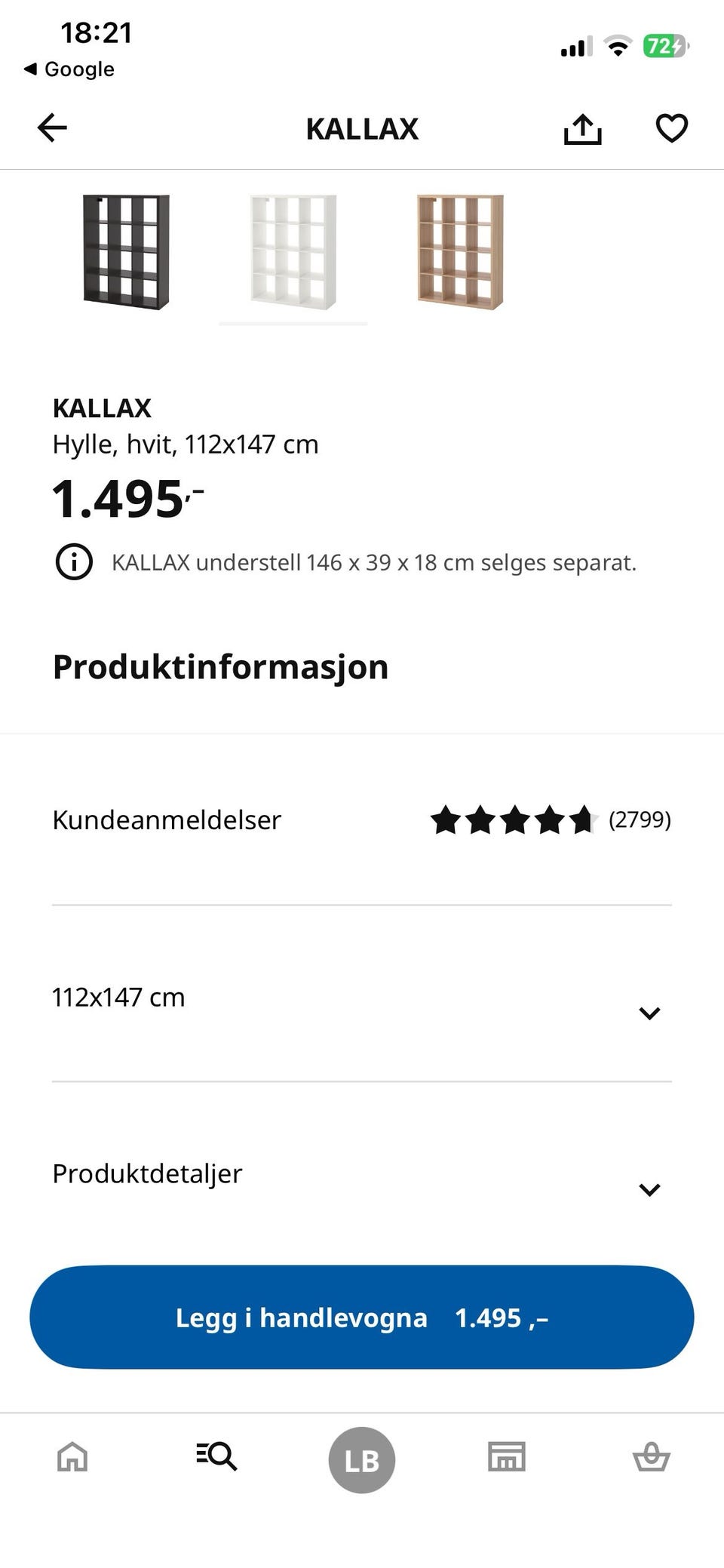Expand the 112x147 cm measurements section

(650, 1013)
